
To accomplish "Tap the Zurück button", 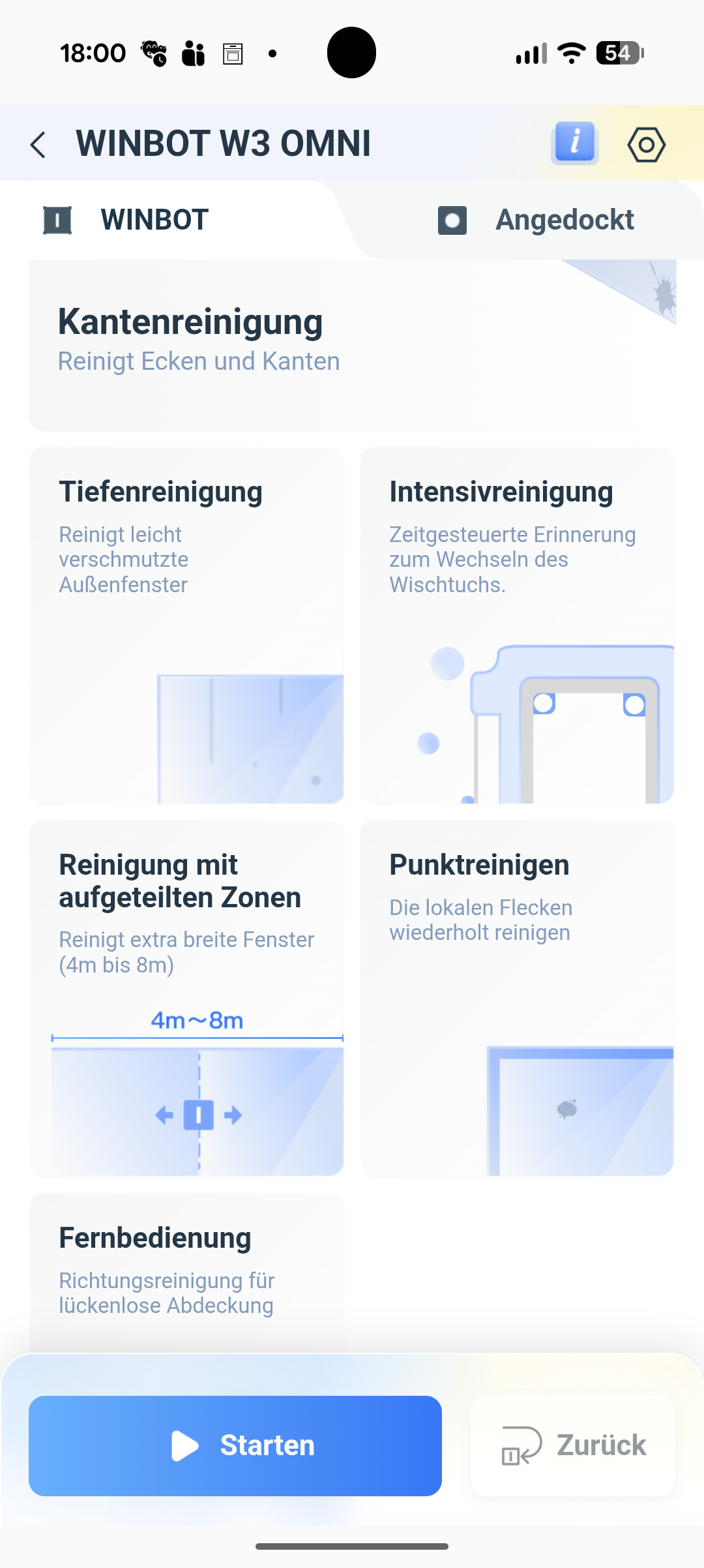I will (573, 1445).
